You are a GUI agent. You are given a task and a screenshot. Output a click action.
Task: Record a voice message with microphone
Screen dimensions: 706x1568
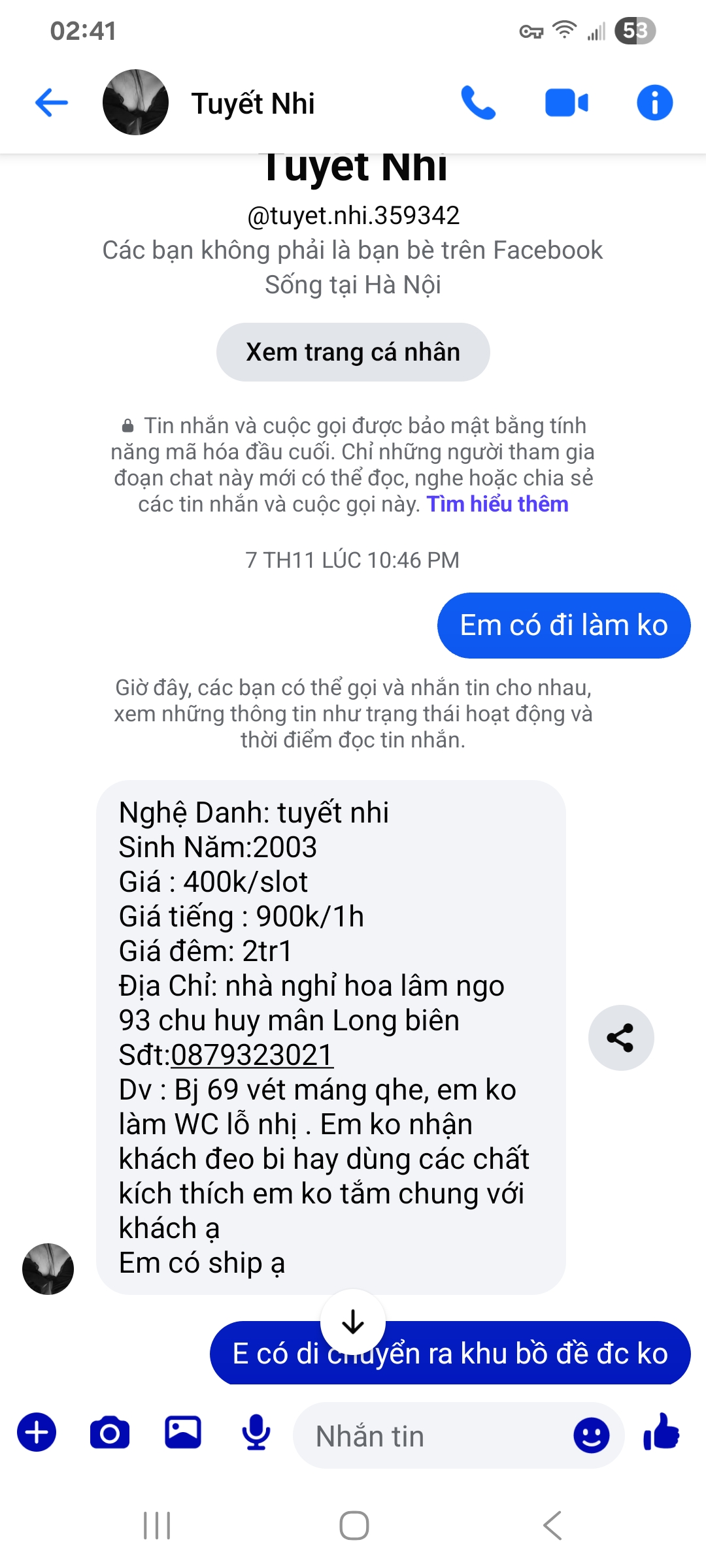point(256,1432)
